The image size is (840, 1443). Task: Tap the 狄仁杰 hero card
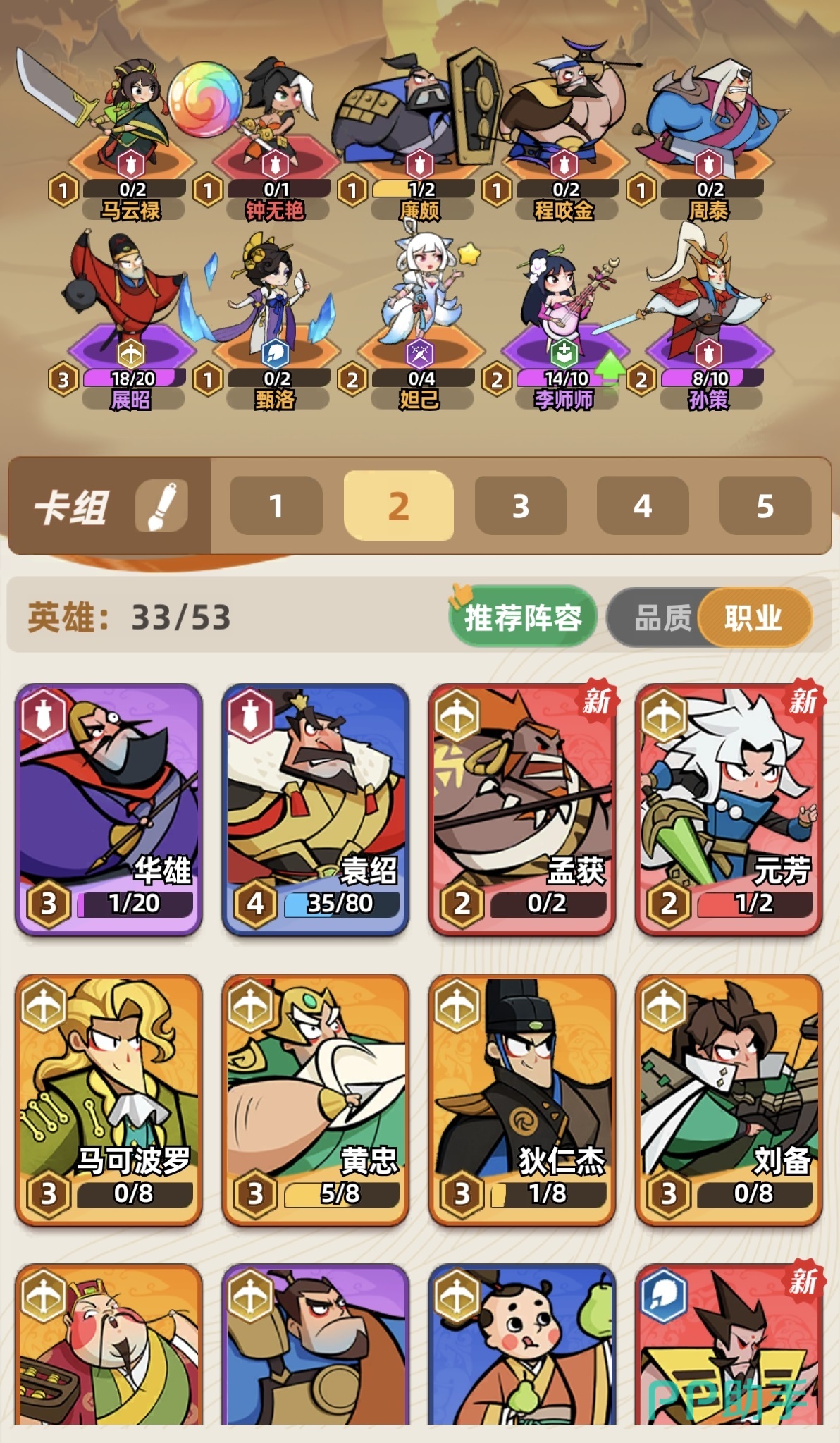[522, 1100]
